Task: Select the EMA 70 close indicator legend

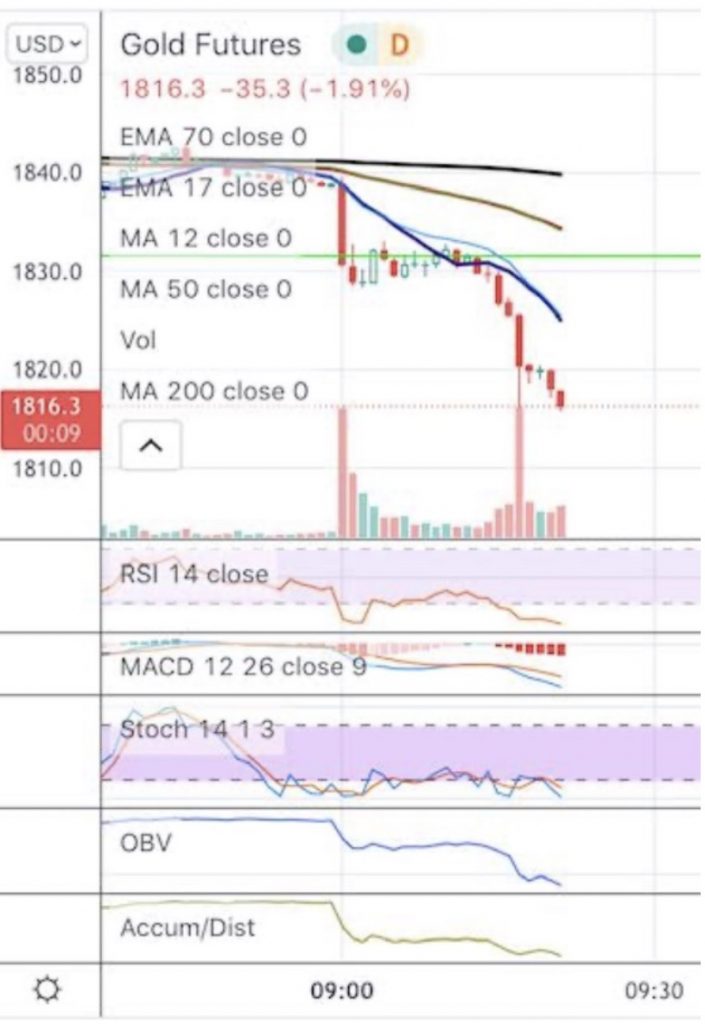Action: pos(213,137)
